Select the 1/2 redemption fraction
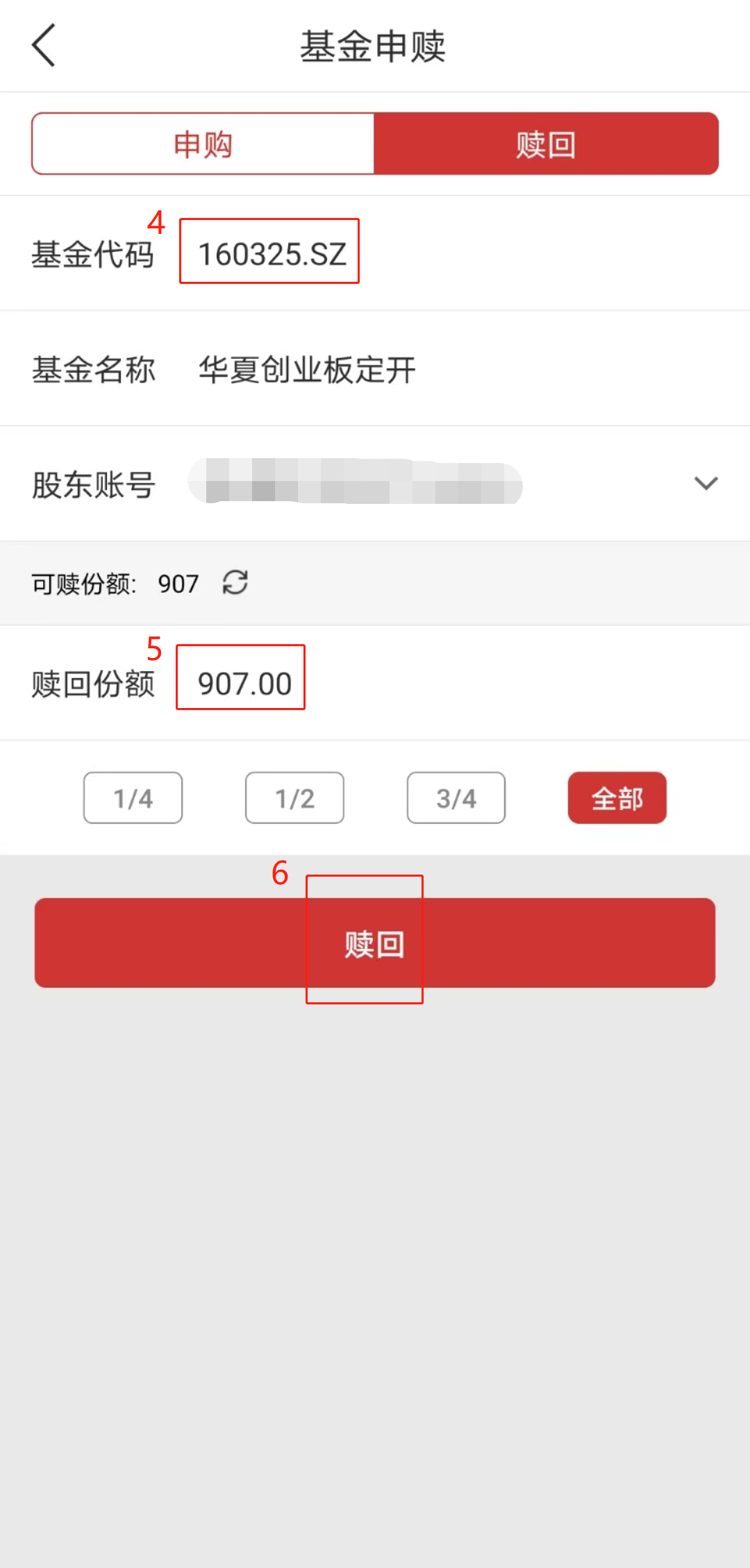750x1568 pixels. click(294, 798)
